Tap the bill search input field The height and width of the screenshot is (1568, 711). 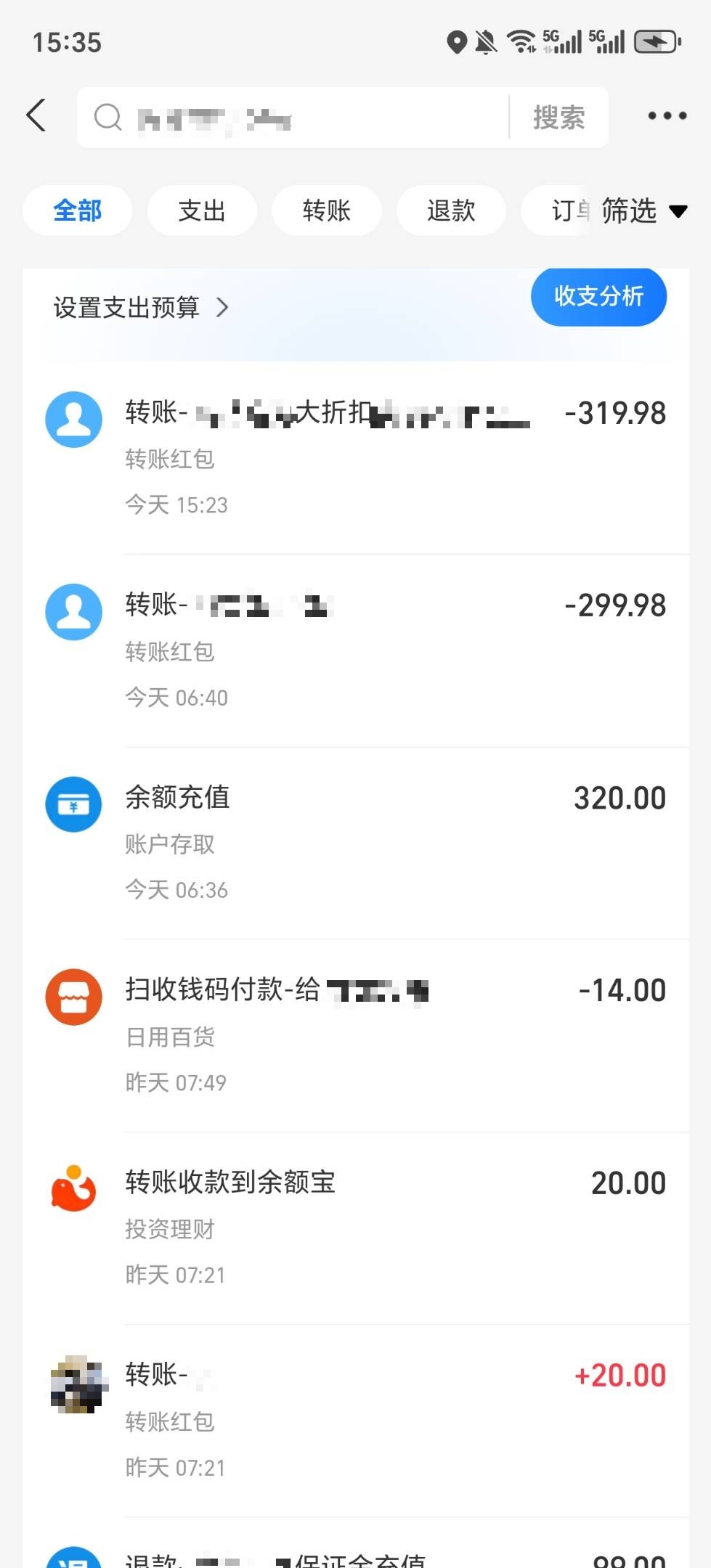pyautogui.click(x=298, y=118)
